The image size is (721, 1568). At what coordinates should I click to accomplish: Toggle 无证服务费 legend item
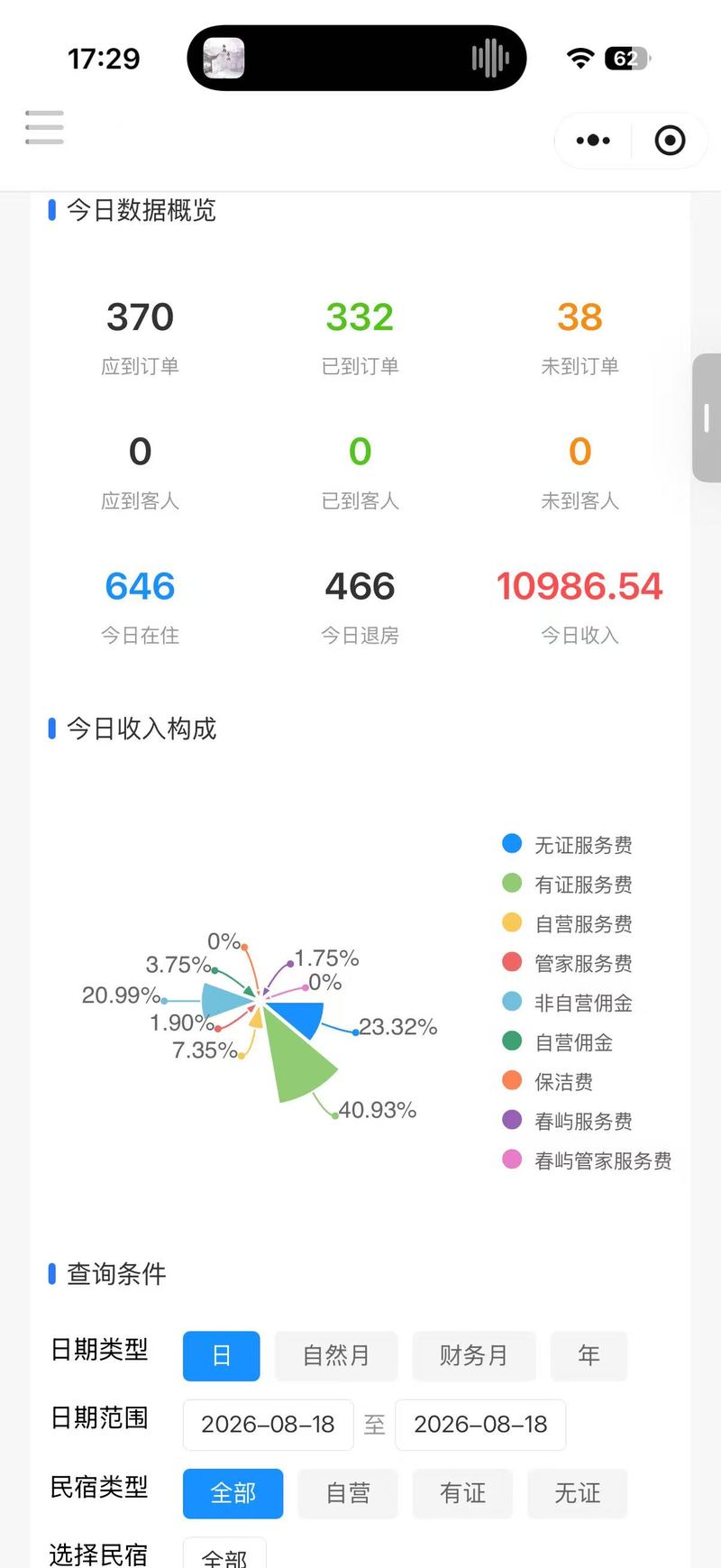tap(568, 845)
